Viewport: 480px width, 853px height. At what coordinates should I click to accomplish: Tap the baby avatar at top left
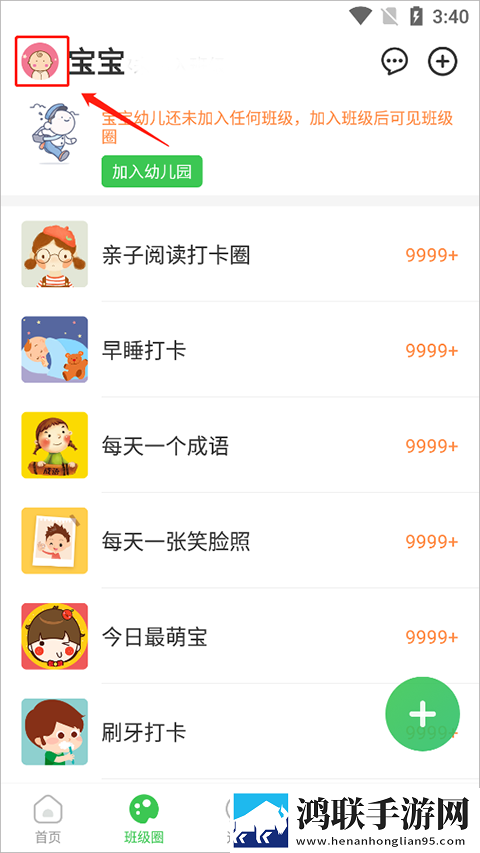click(x=40, y=61)
